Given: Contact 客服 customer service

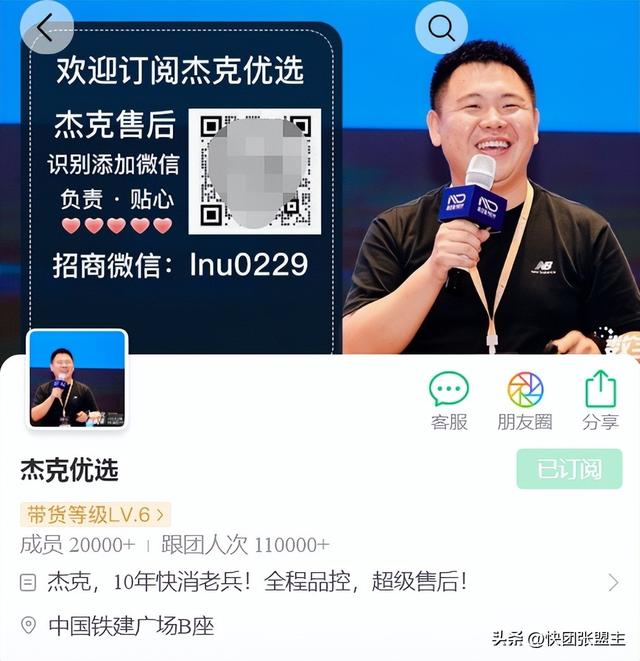Looking at the screenshot, I should [449, 399].
